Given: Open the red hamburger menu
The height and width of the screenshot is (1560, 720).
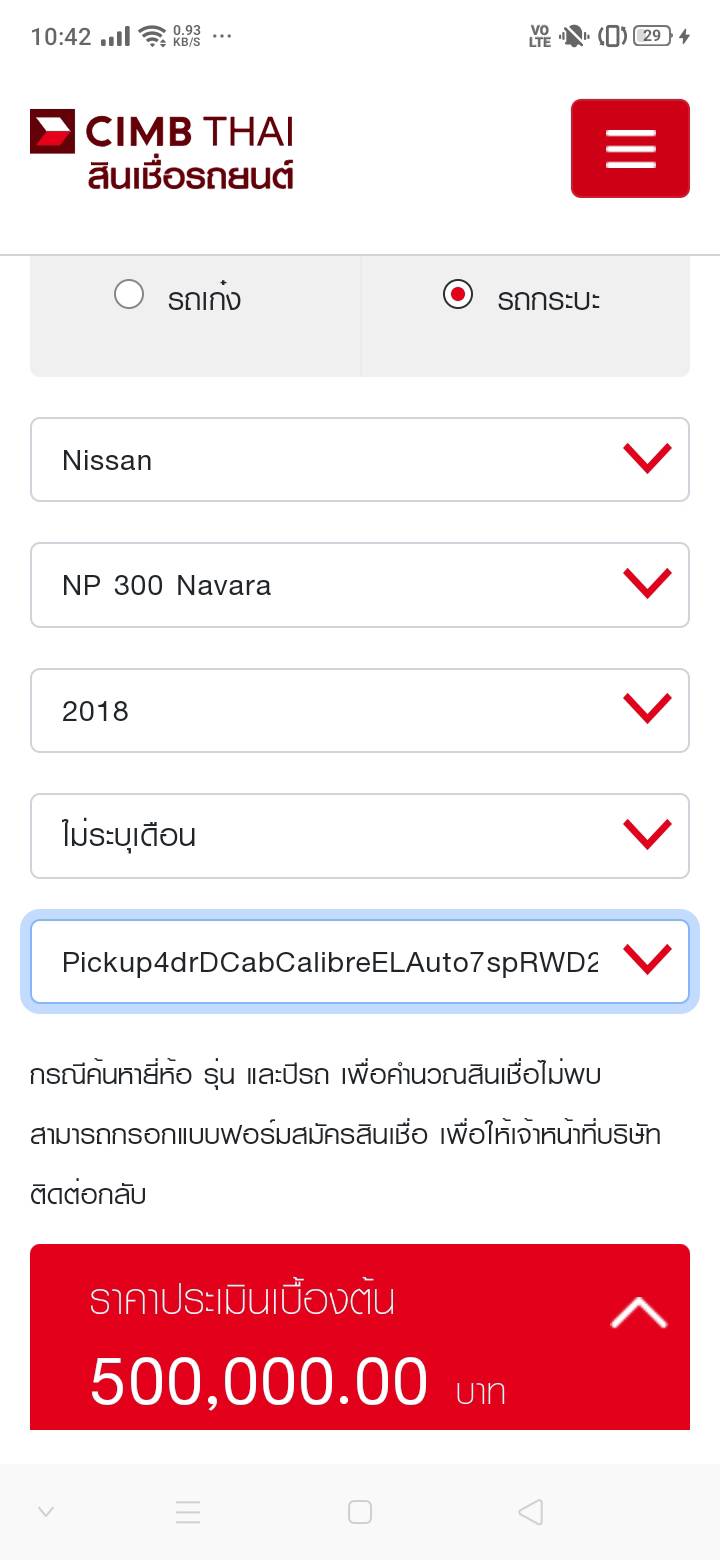Looking at the screenshot, I should pyautogui.click(x=630, y=148).
